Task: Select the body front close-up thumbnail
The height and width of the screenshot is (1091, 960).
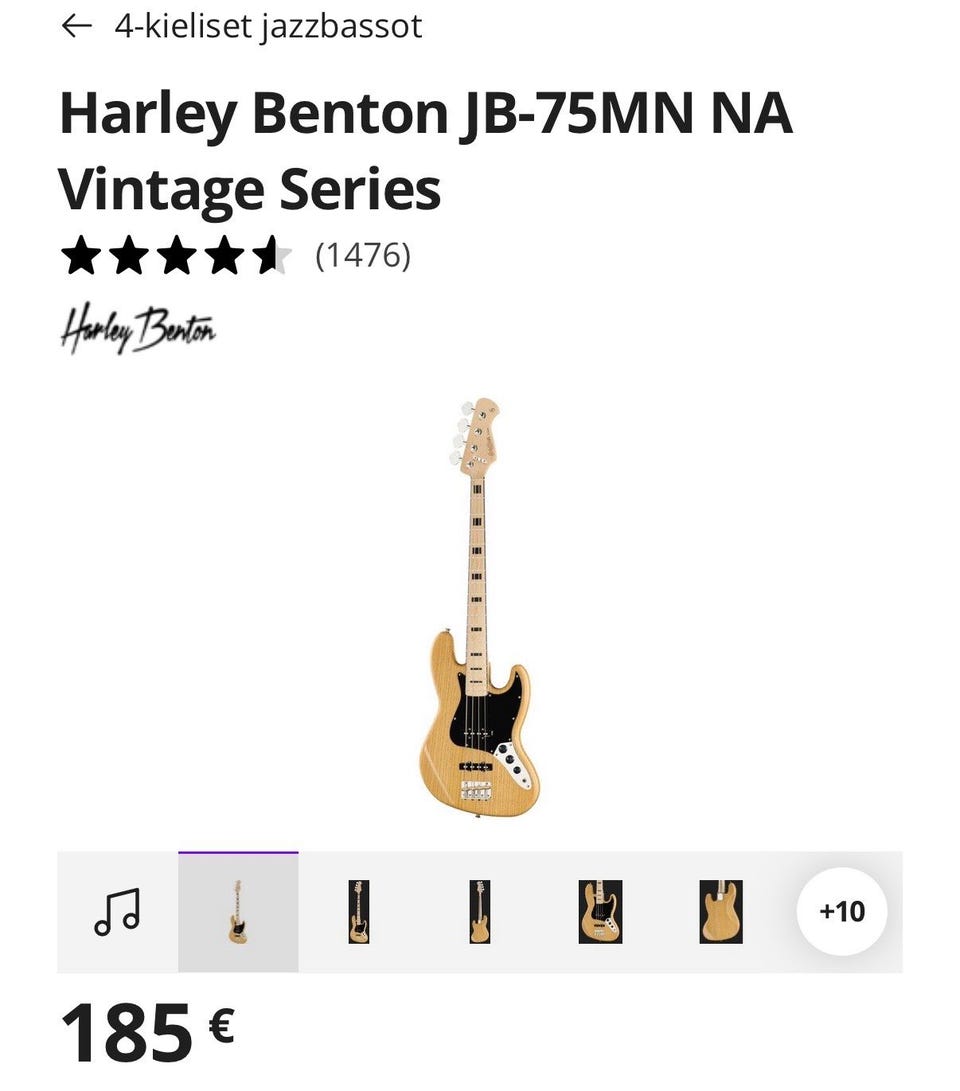Action: point(600,911)
